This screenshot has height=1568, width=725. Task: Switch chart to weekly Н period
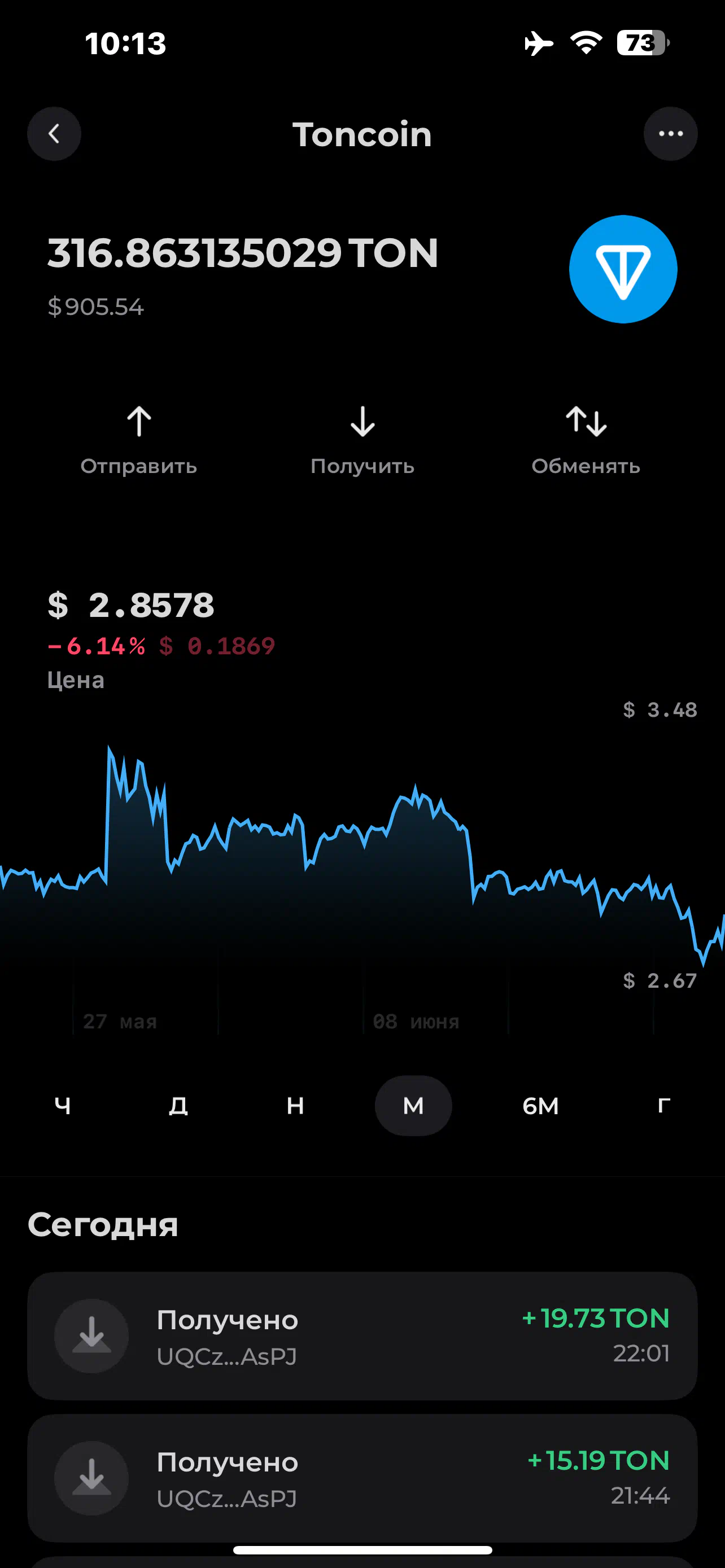(x=295, y=1105)
